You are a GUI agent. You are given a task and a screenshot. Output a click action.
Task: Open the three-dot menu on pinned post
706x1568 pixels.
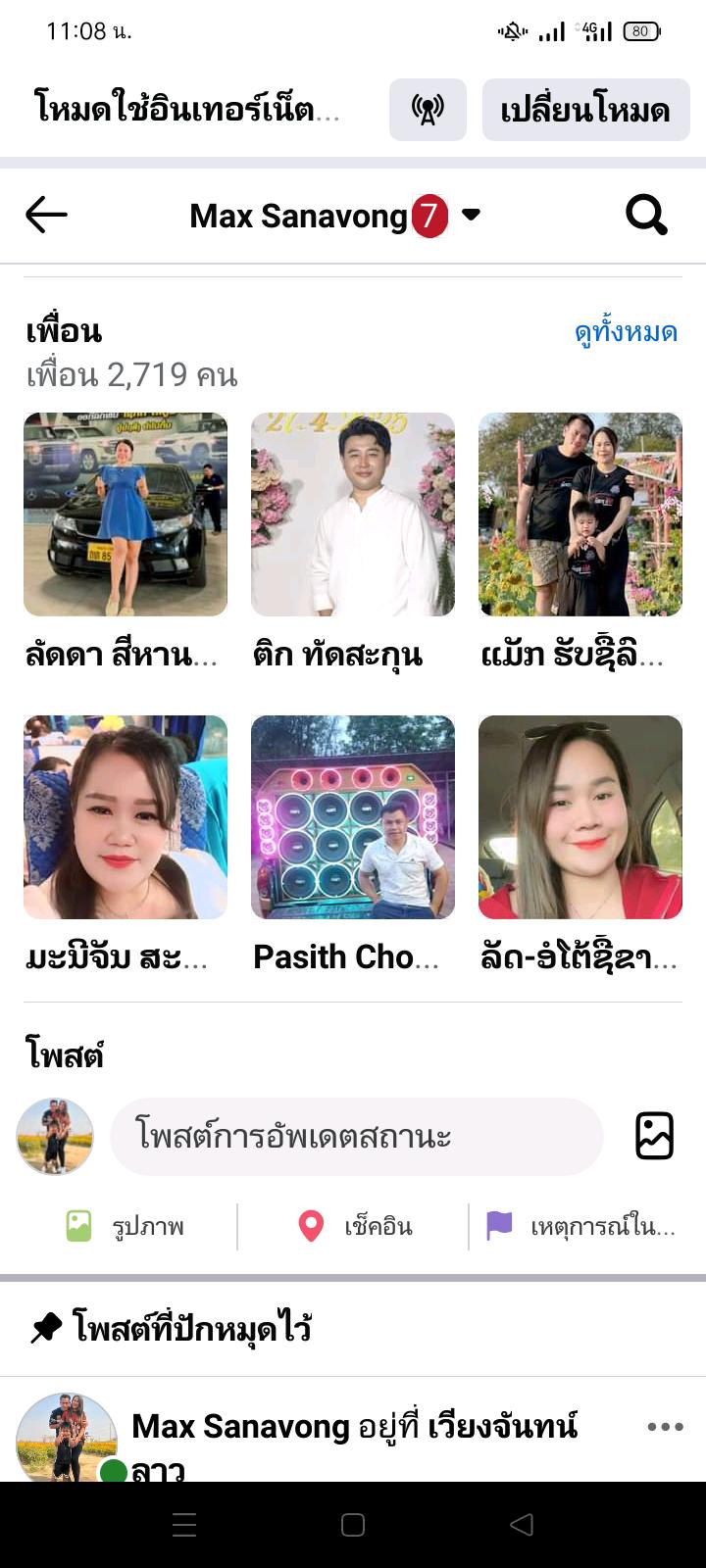coord(665,1427)
